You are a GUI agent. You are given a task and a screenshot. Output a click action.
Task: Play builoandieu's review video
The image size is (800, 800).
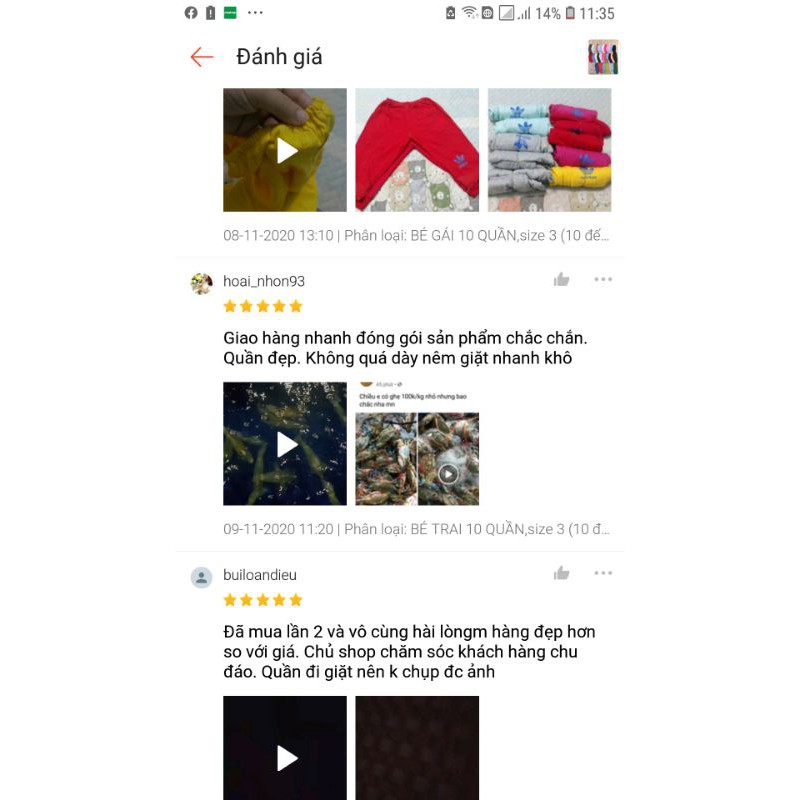[285, 750]
